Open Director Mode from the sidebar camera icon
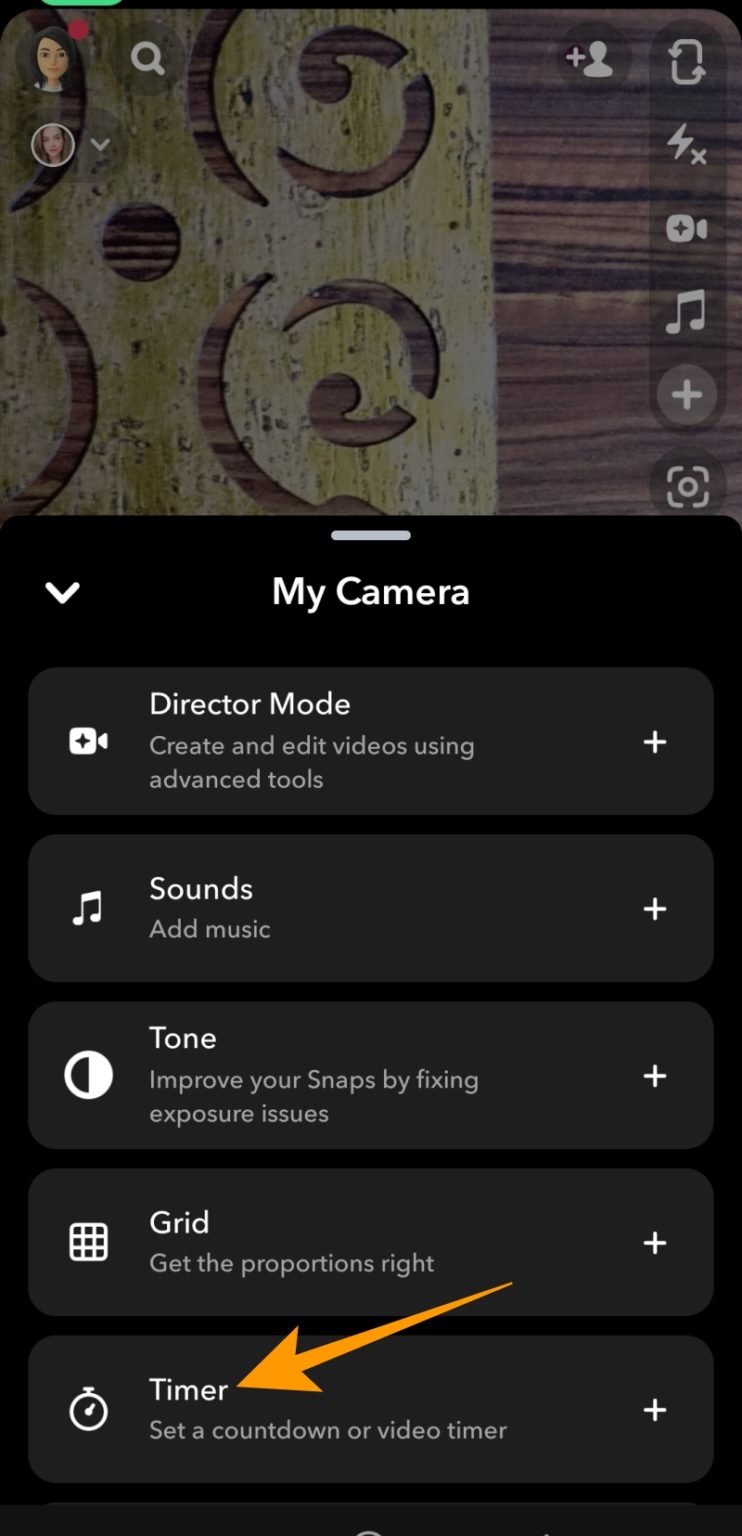This screenshot has width=742, height=1536. (686, 229)
